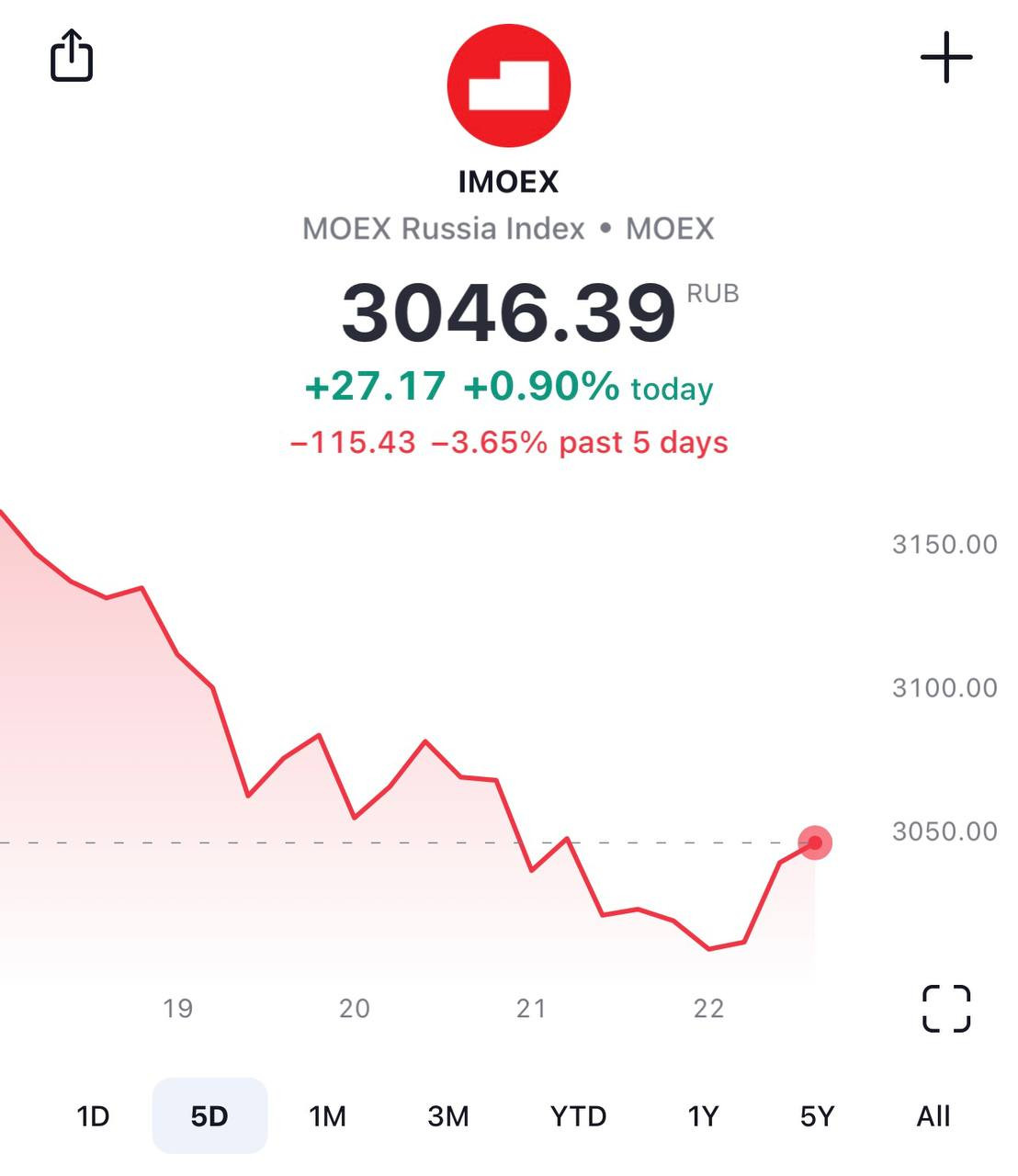
Task: Switch to the 5Y time range
Action: pyautogui.click(x=817, y=1116)
